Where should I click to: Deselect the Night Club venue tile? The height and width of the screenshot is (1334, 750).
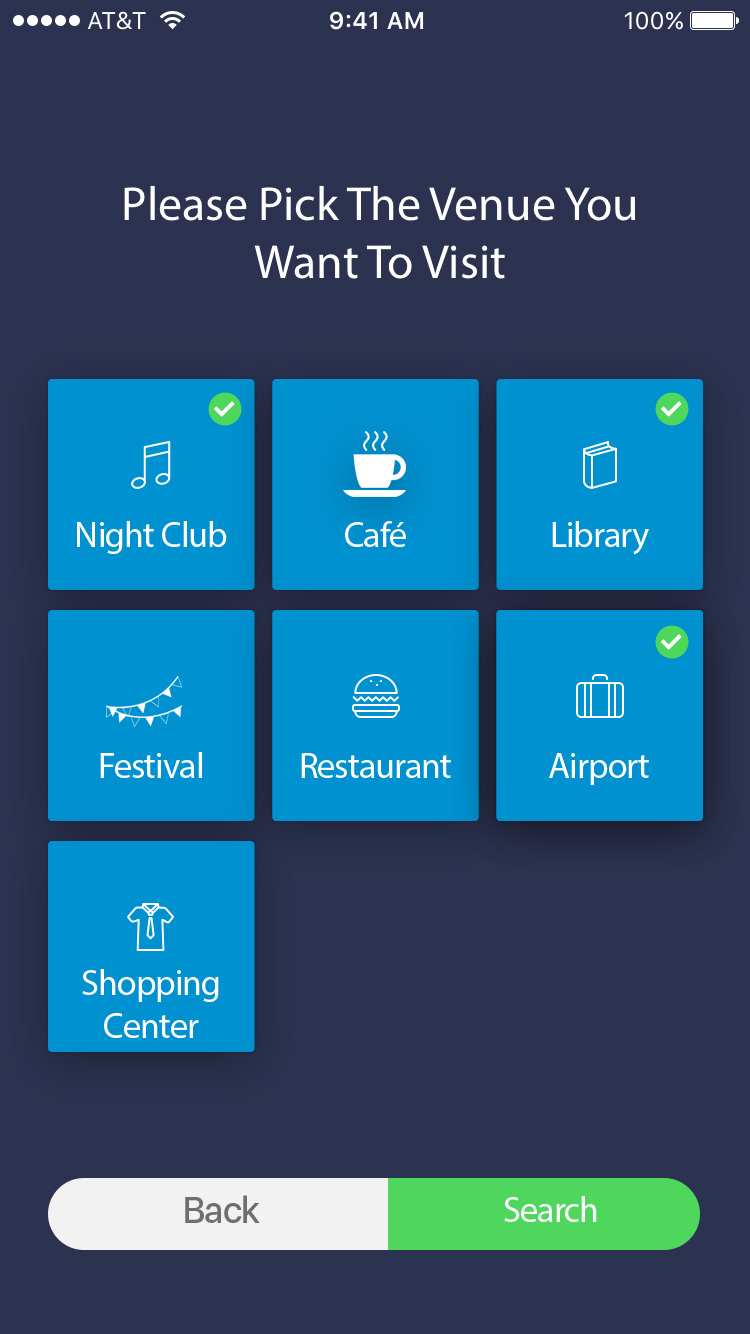[x=151, y=485]
